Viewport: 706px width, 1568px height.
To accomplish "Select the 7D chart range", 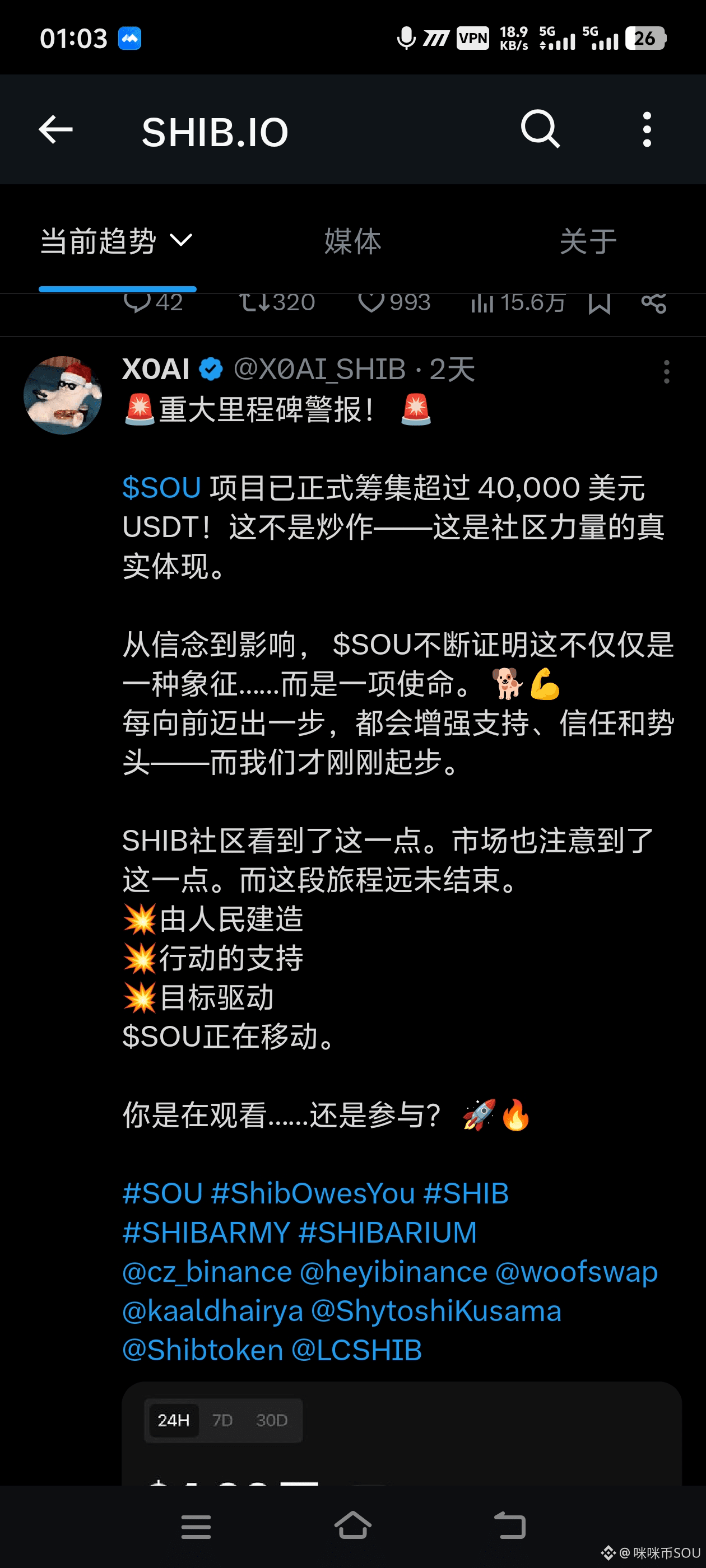I will coord(222,1420).
